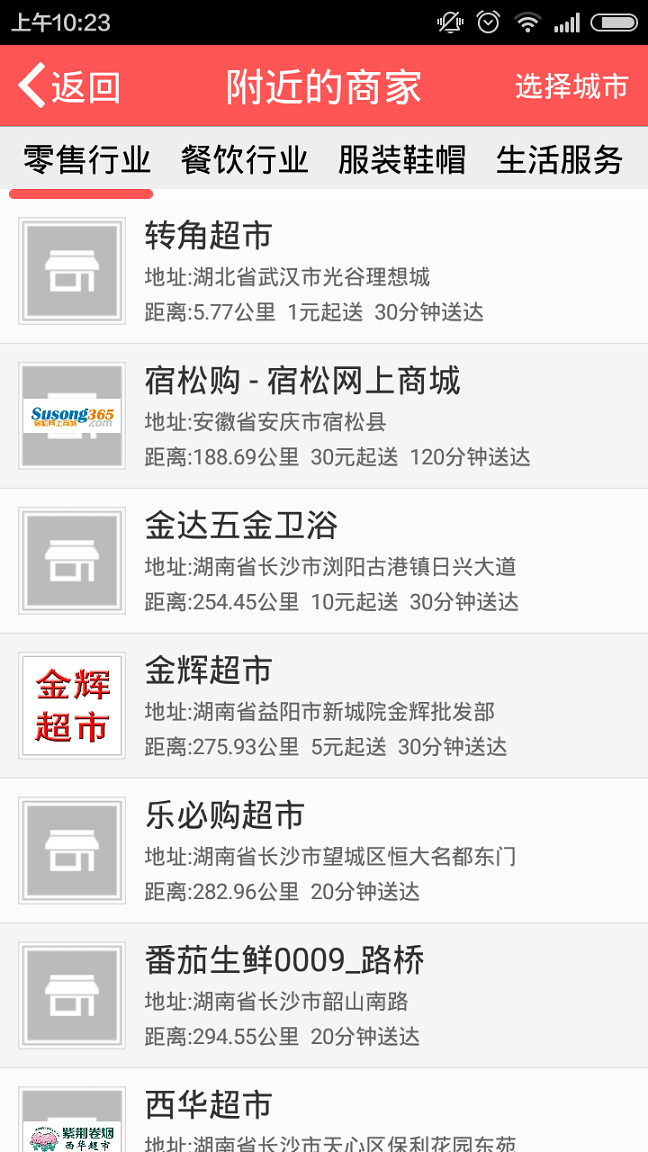
Task: Open 选择城市 to choose a city
Action: (x=571, y=87)
